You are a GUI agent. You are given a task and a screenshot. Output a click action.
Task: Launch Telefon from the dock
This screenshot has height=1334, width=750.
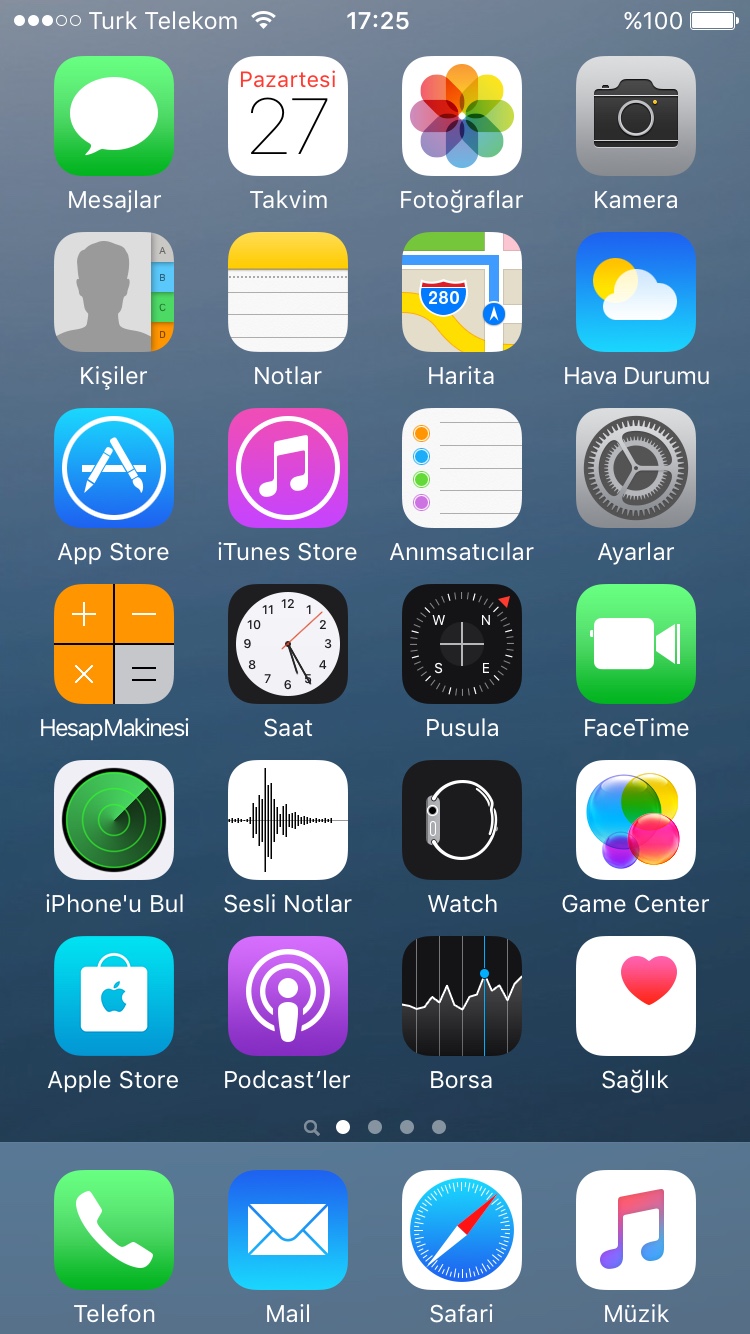click(x=114, y=1230)
